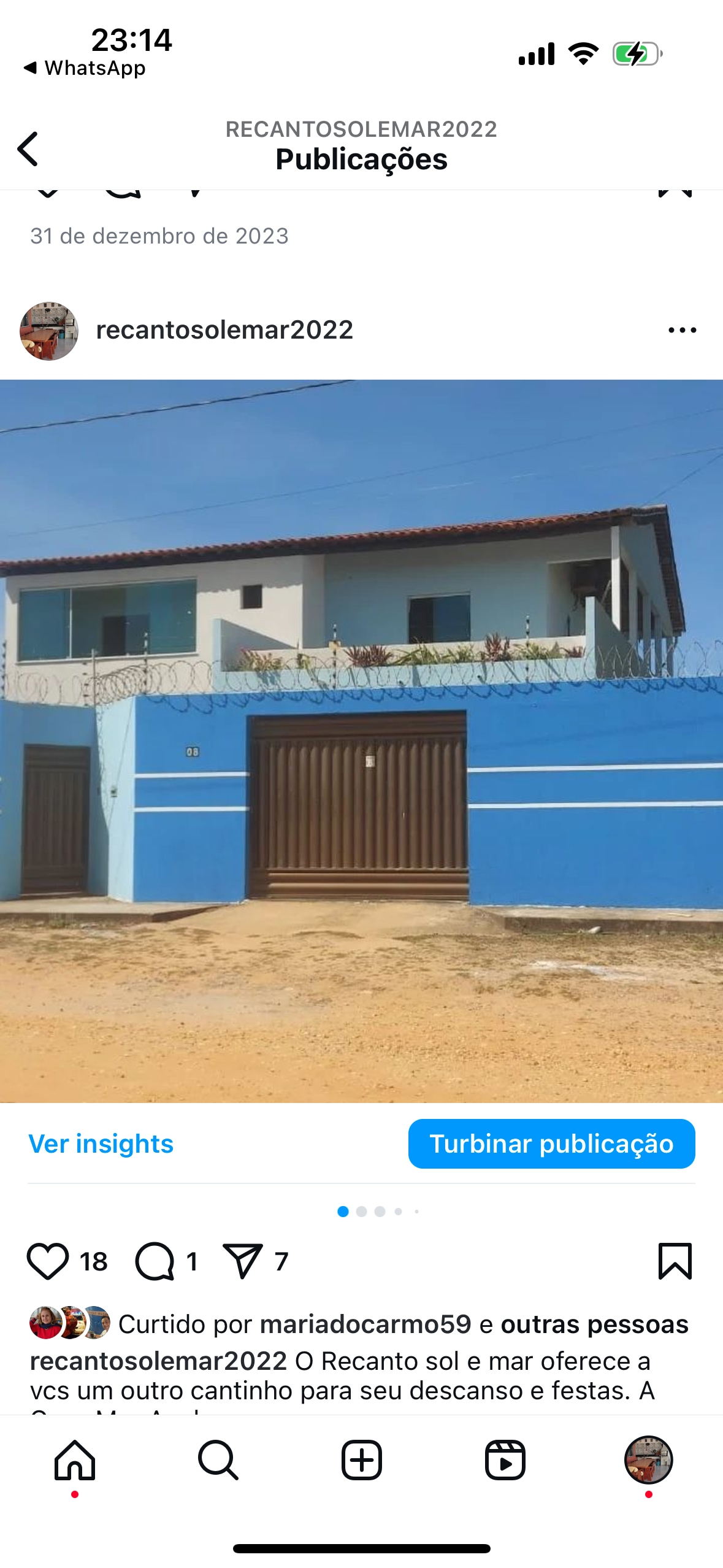Open the recantosolemar2022 username on the post
Image resolution: width=723 pixels, height=1568 pixels.
(224, 331)
